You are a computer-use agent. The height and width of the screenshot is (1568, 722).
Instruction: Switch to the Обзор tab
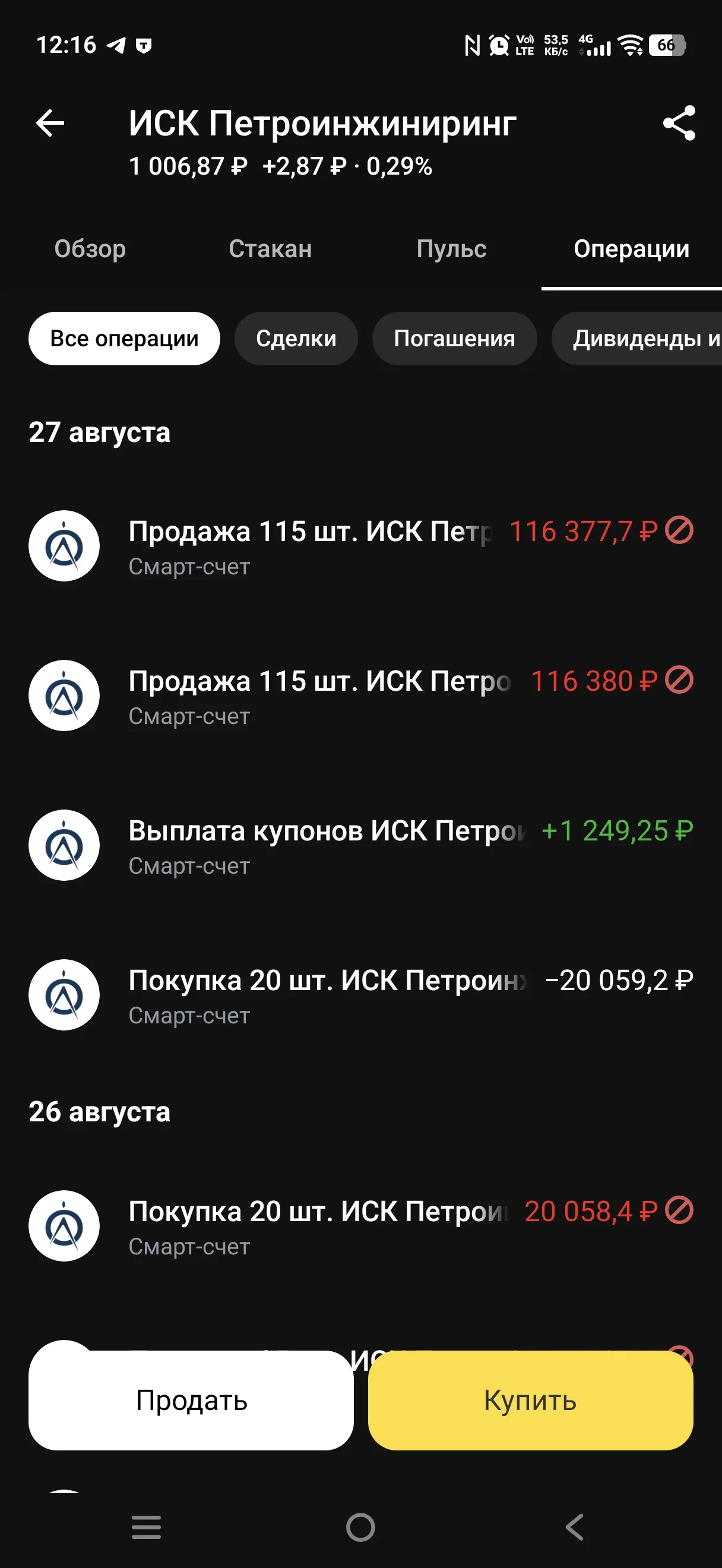pyautogui.click(x=90, y=249)
